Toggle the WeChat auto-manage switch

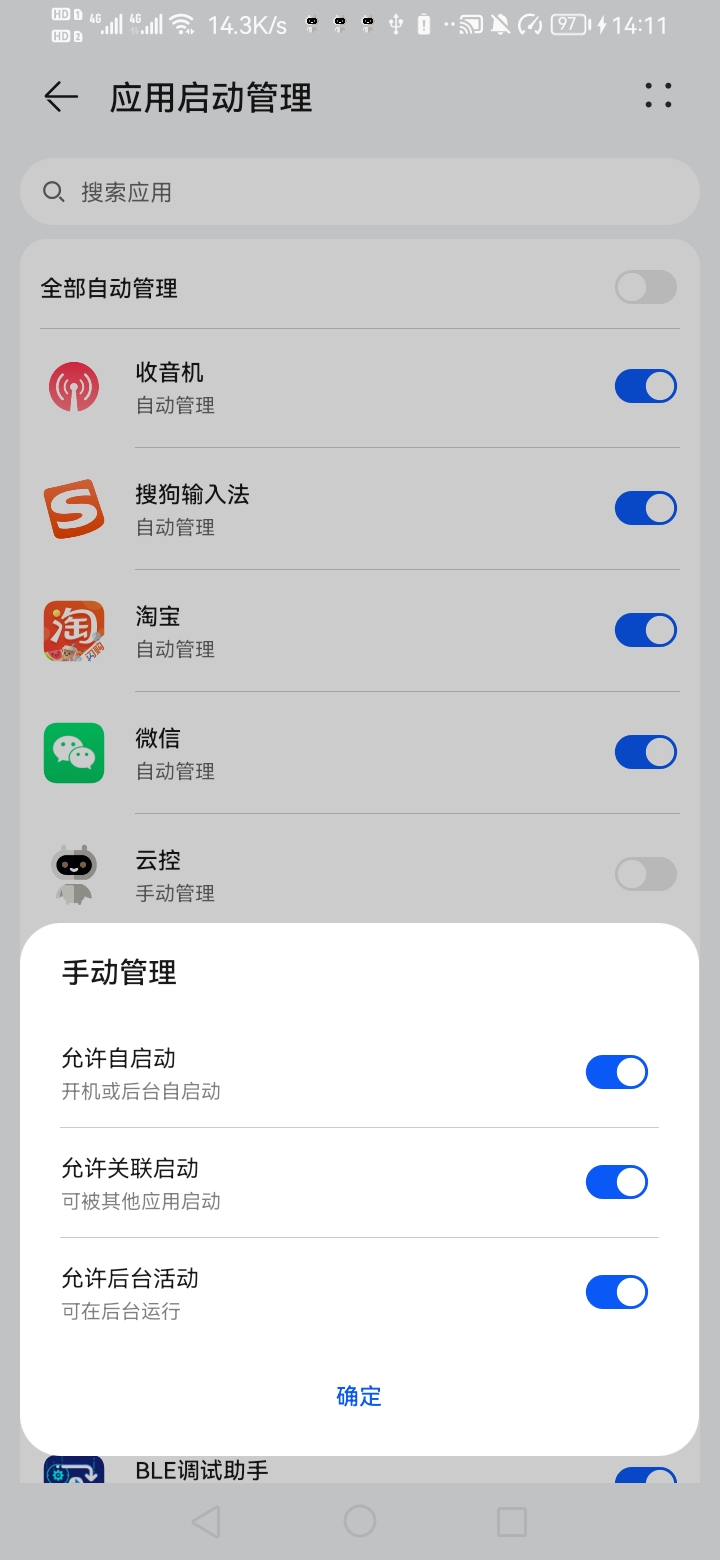pos(645,752)
